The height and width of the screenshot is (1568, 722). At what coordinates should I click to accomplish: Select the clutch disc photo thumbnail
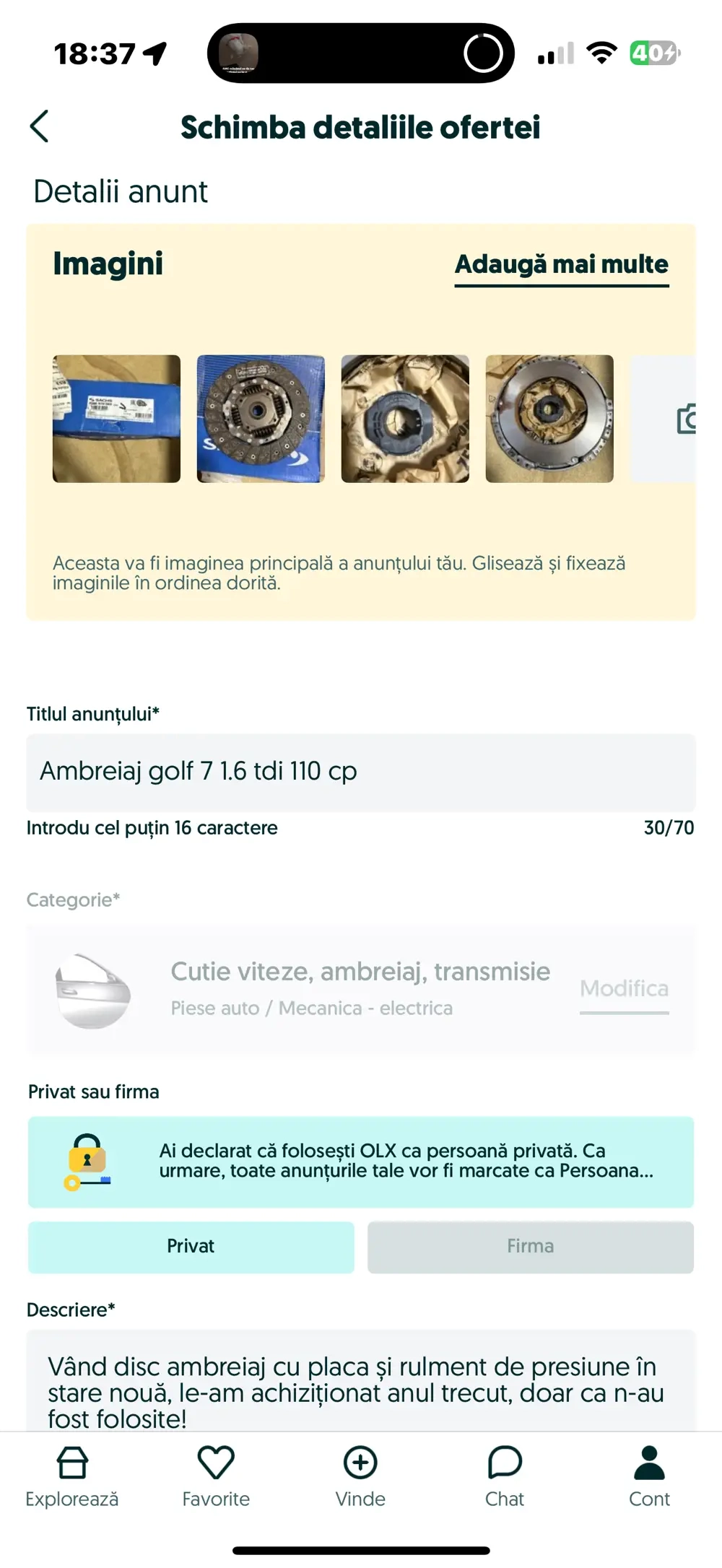[261, 417]
